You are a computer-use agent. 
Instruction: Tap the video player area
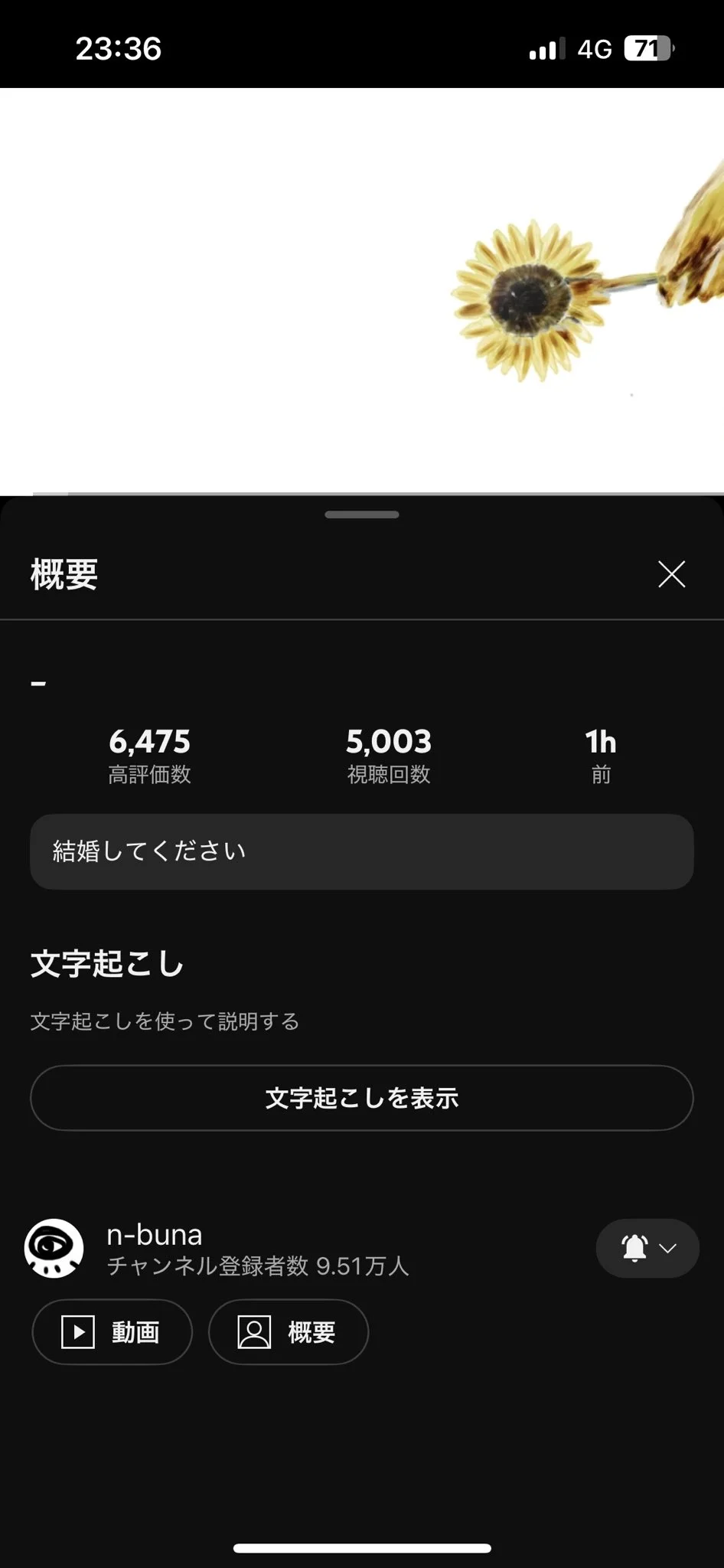362,291
